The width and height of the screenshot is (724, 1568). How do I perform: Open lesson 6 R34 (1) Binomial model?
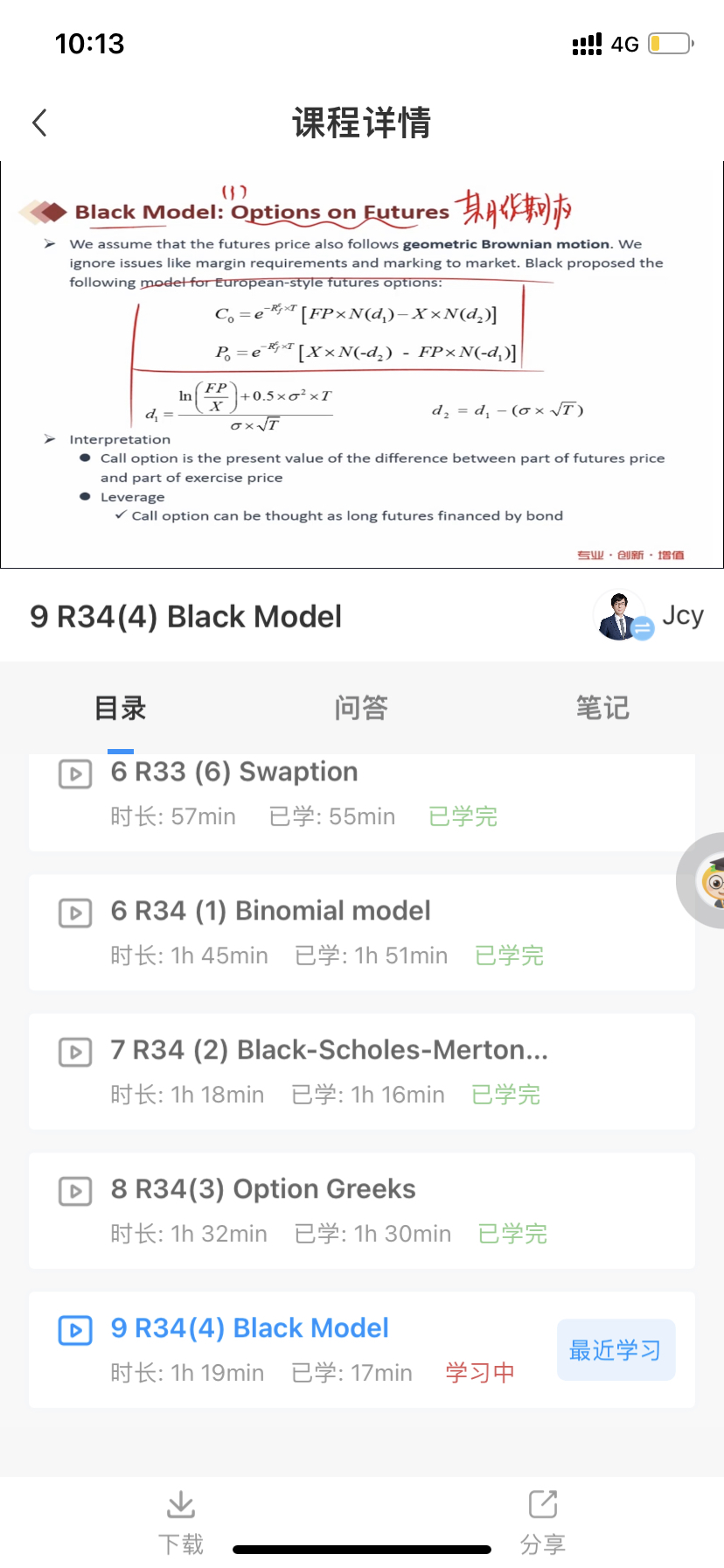(362, 933)
